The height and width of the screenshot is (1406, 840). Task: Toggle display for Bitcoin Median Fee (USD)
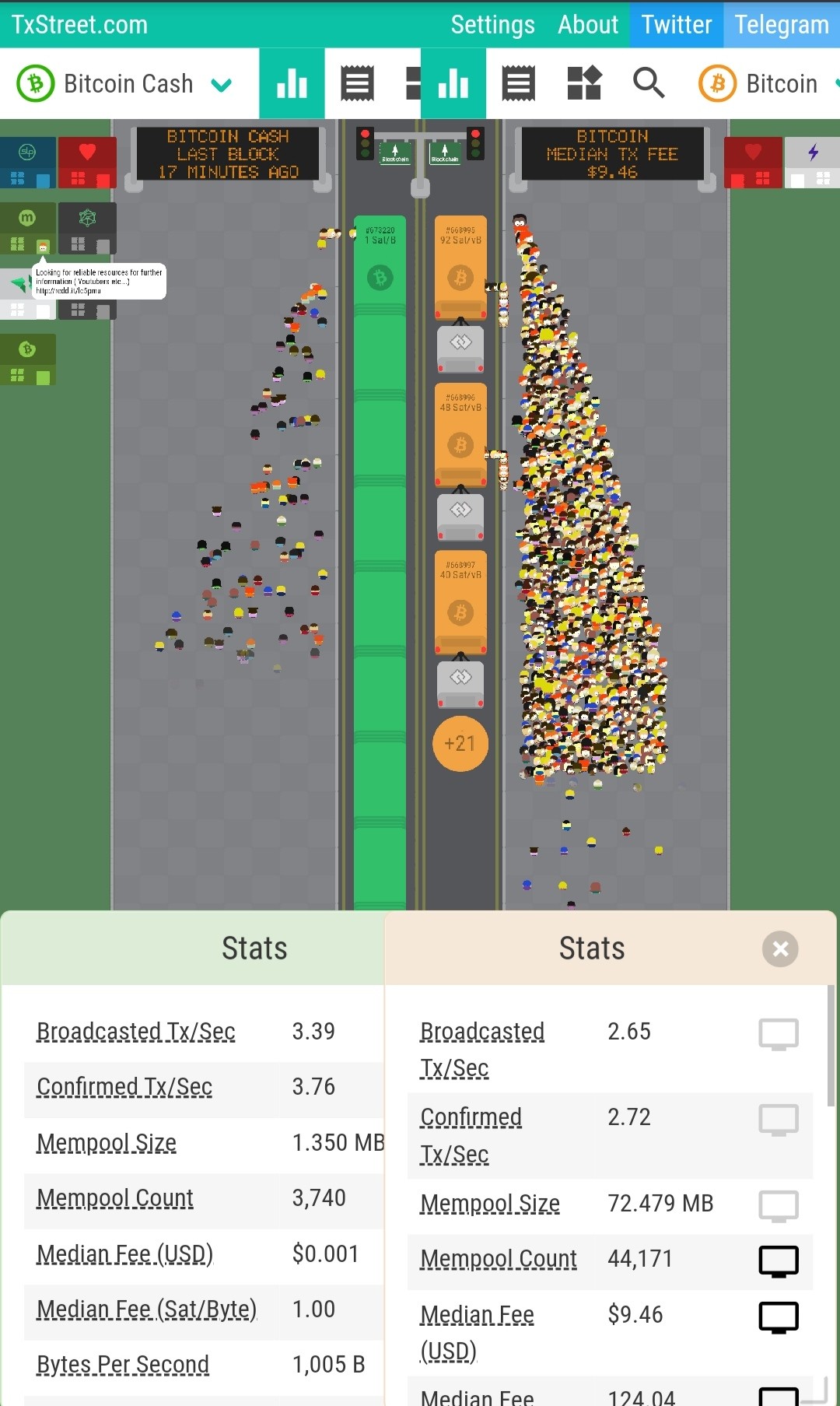pyautogui.click(x=779, y=1317)
